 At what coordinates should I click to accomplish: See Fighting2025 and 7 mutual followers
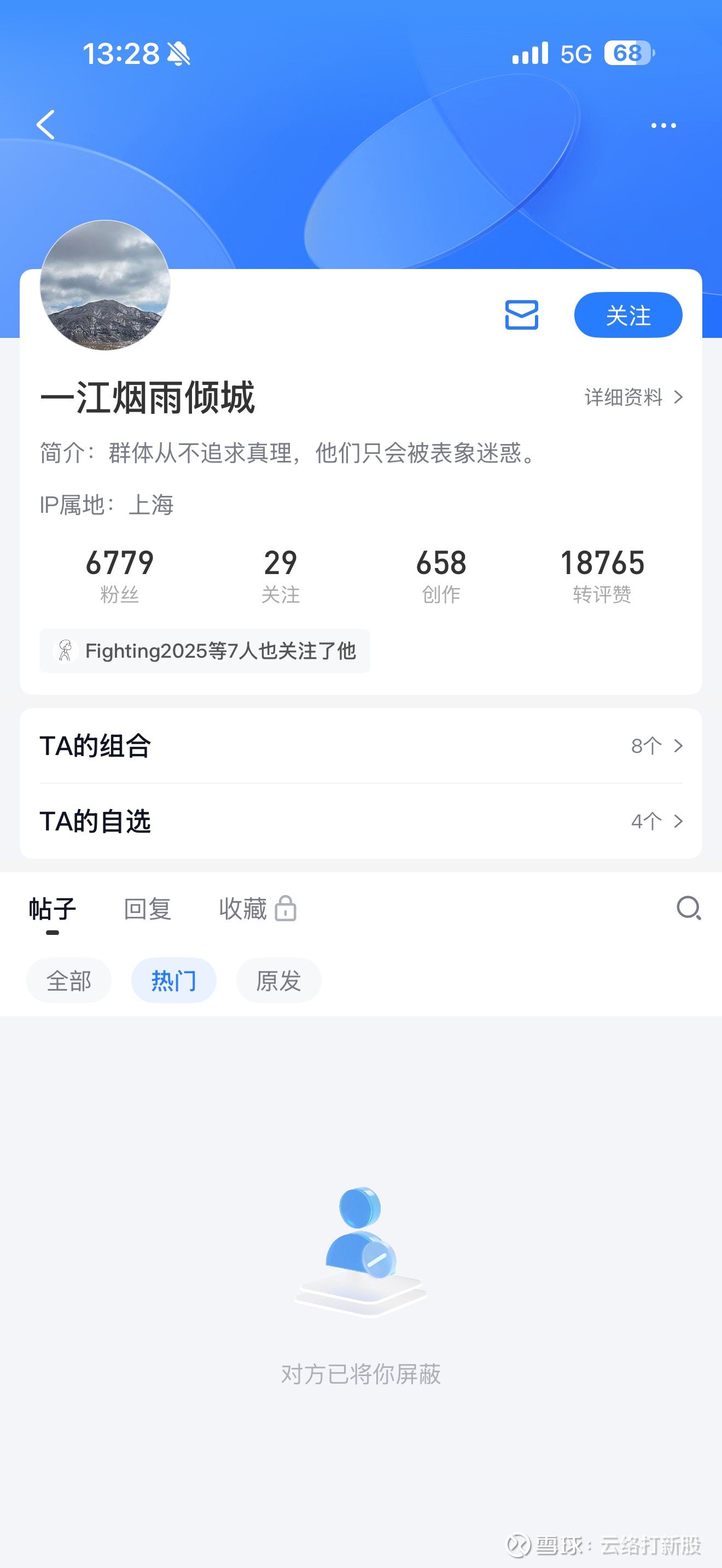click(205, 651)
